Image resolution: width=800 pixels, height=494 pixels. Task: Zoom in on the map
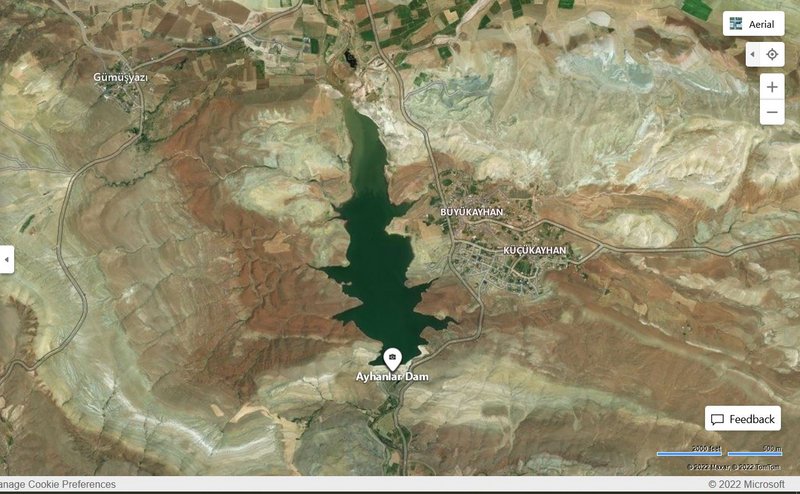772,87
